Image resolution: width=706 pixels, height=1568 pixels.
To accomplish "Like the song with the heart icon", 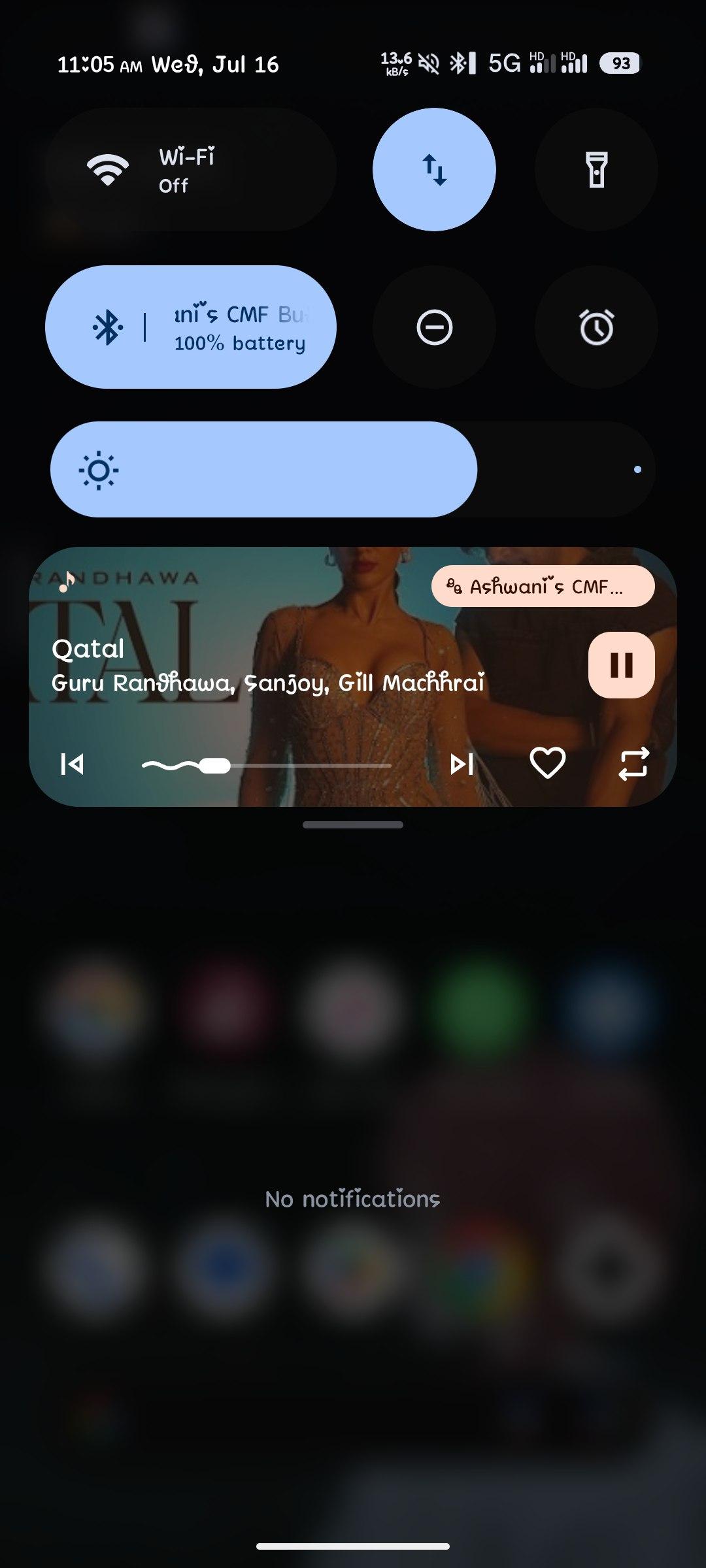I will (x=547, y=764).
